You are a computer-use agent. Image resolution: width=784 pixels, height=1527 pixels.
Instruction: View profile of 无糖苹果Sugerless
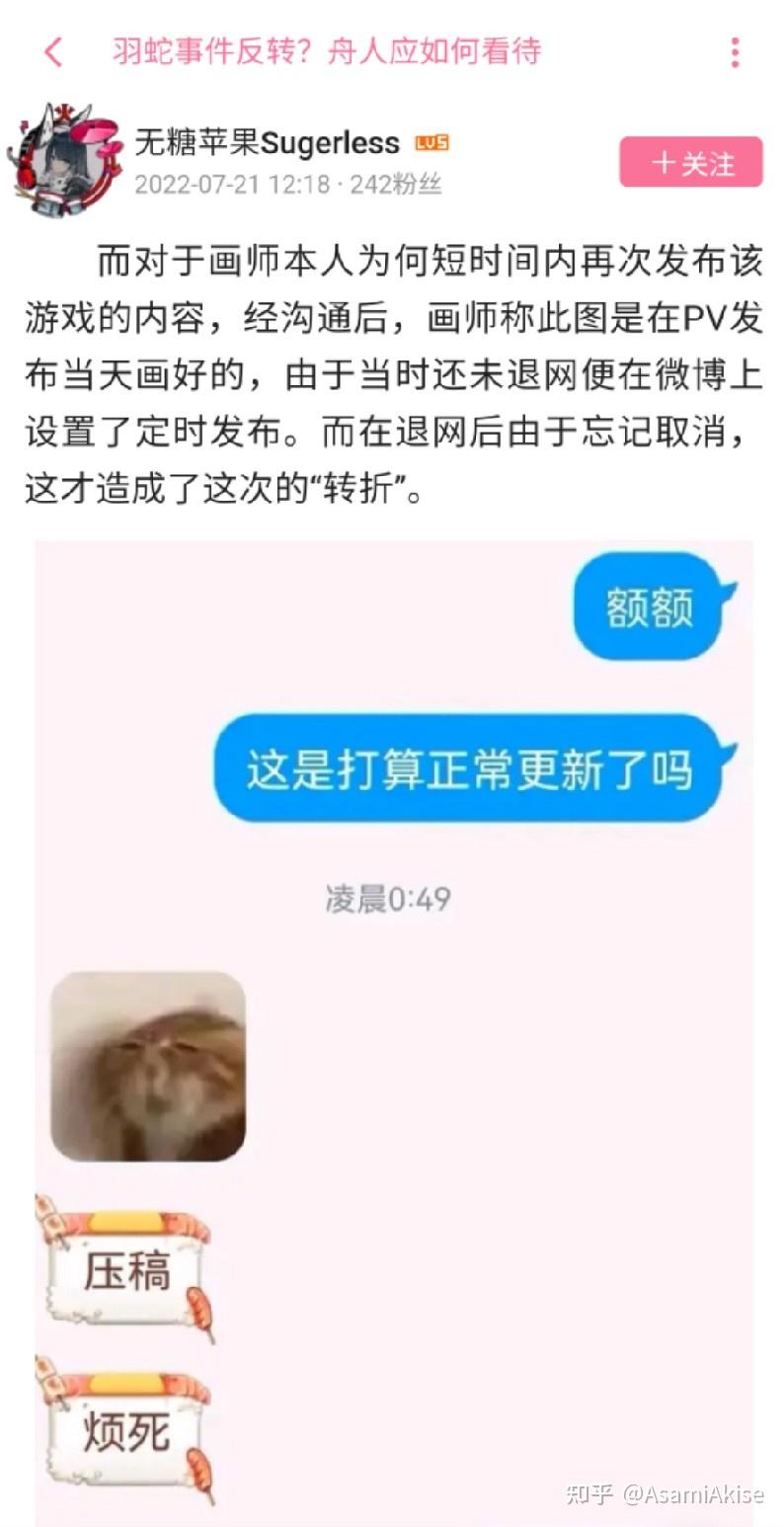tap(267, 143)
